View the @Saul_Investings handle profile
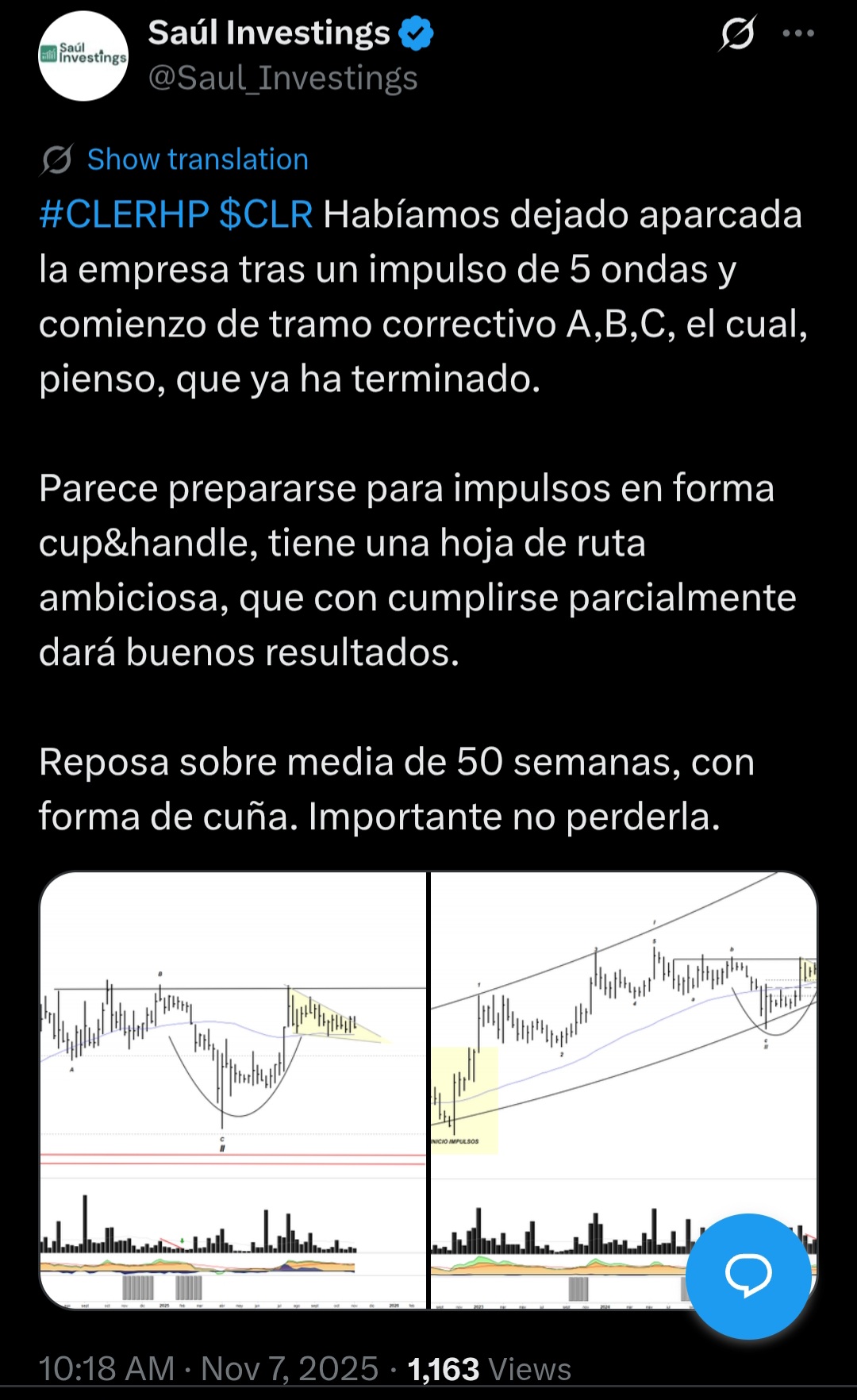 pyautogui.click(x=282, y=78)
